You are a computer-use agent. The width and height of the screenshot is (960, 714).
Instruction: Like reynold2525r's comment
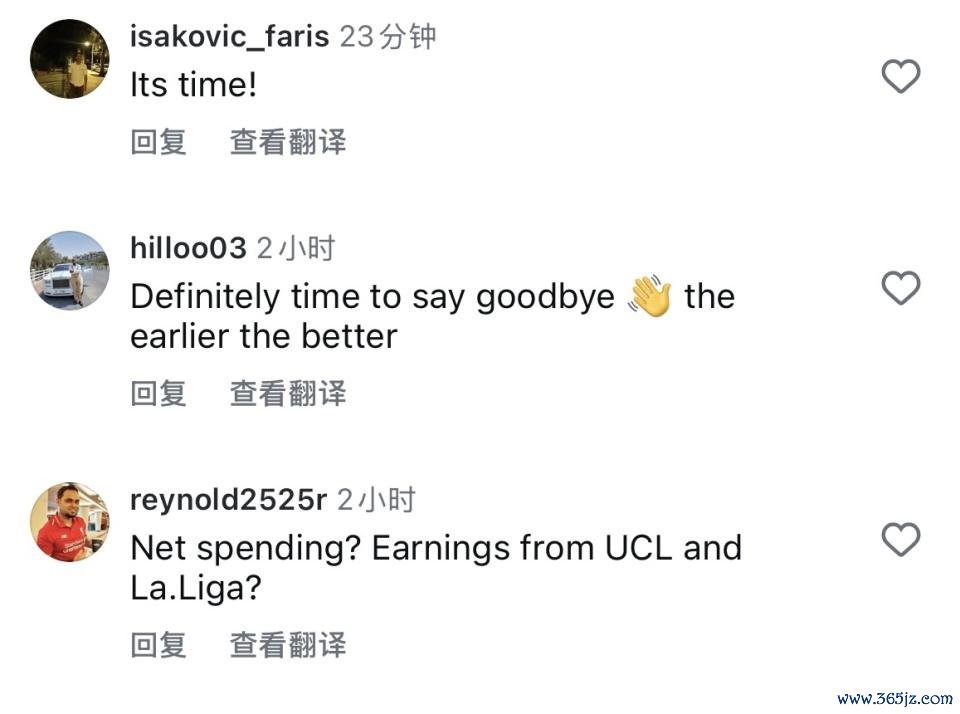click(x=900, y=540)
